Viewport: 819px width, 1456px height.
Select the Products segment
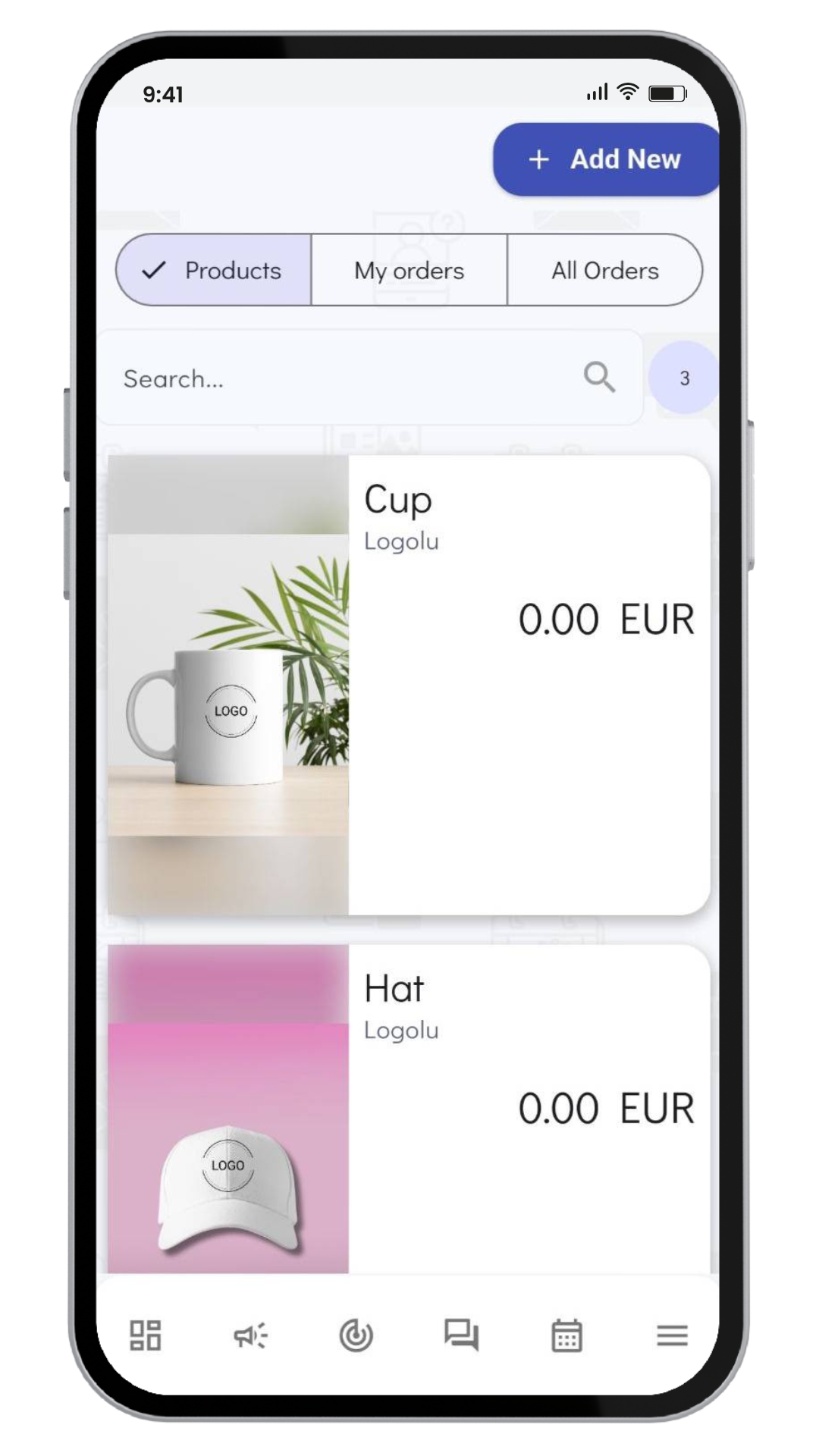click(x=215, y=270)
